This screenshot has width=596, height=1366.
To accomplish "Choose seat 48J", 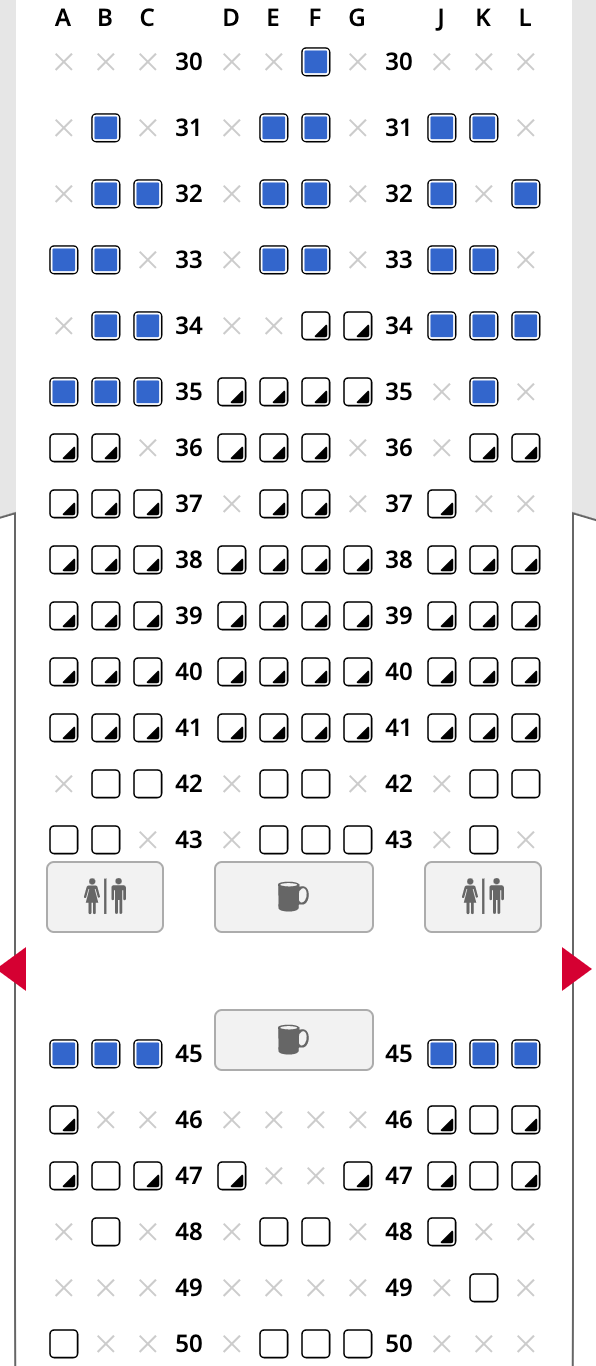I will tap(442, 1232).
